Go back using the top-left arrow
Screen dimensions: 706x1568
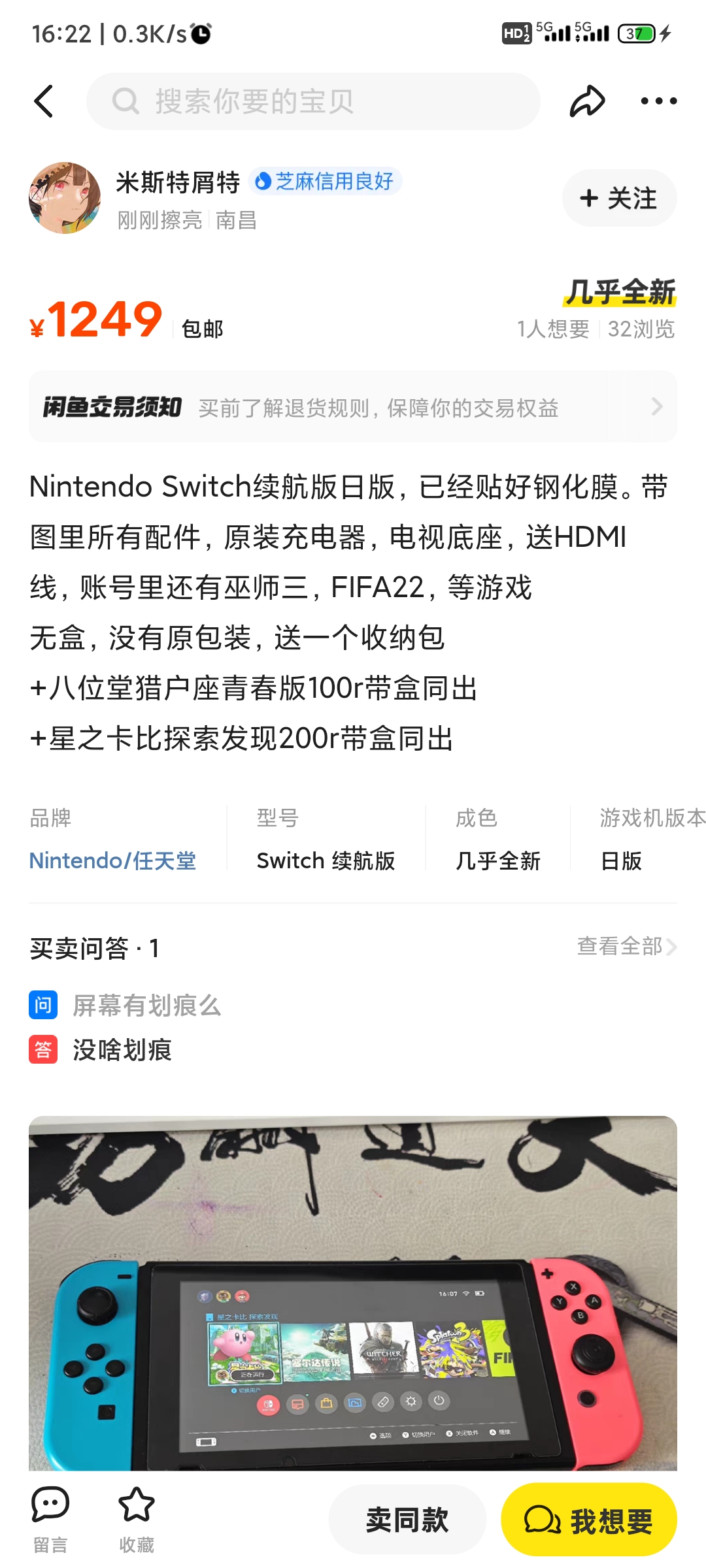[44, 101]
